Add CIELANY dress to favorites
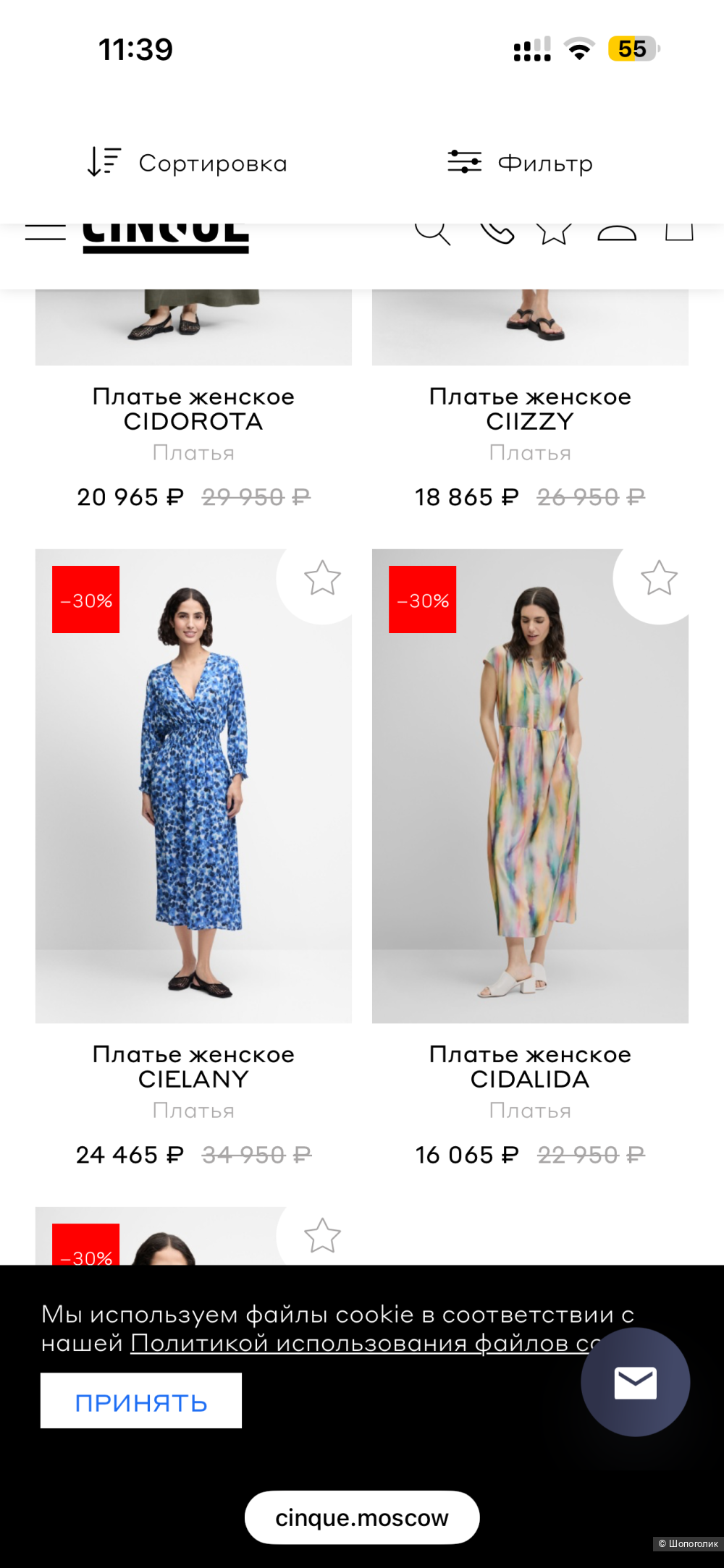 pos(322,579)
